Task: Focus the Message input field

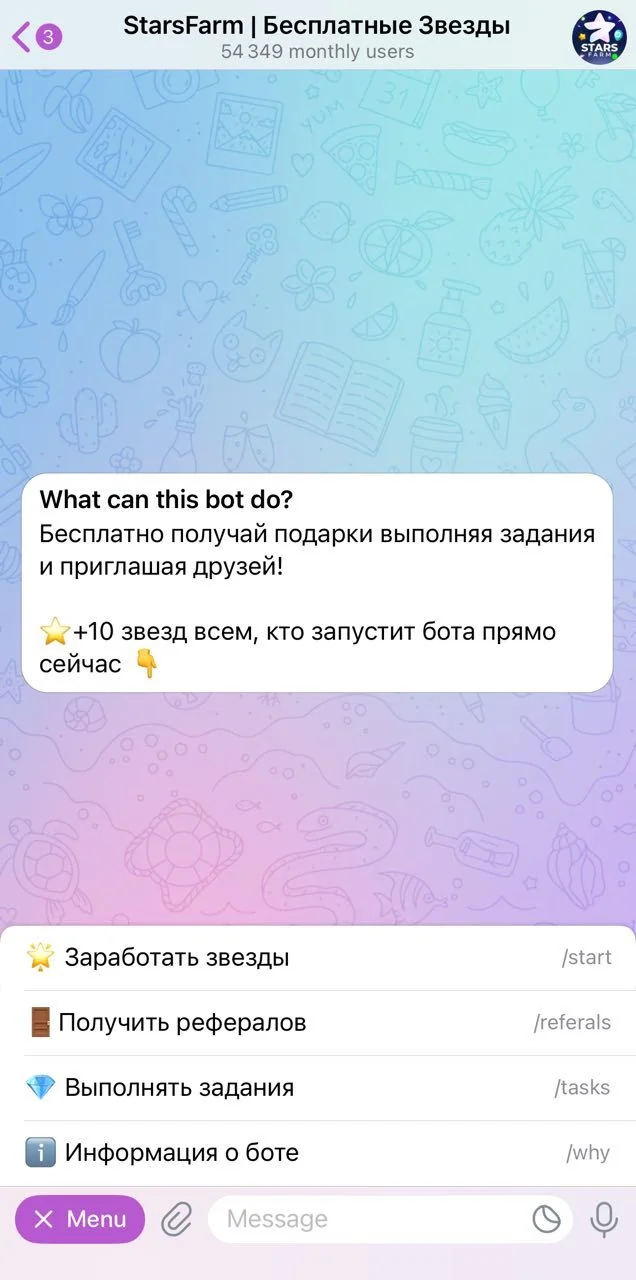Action: click(370, 1219)
